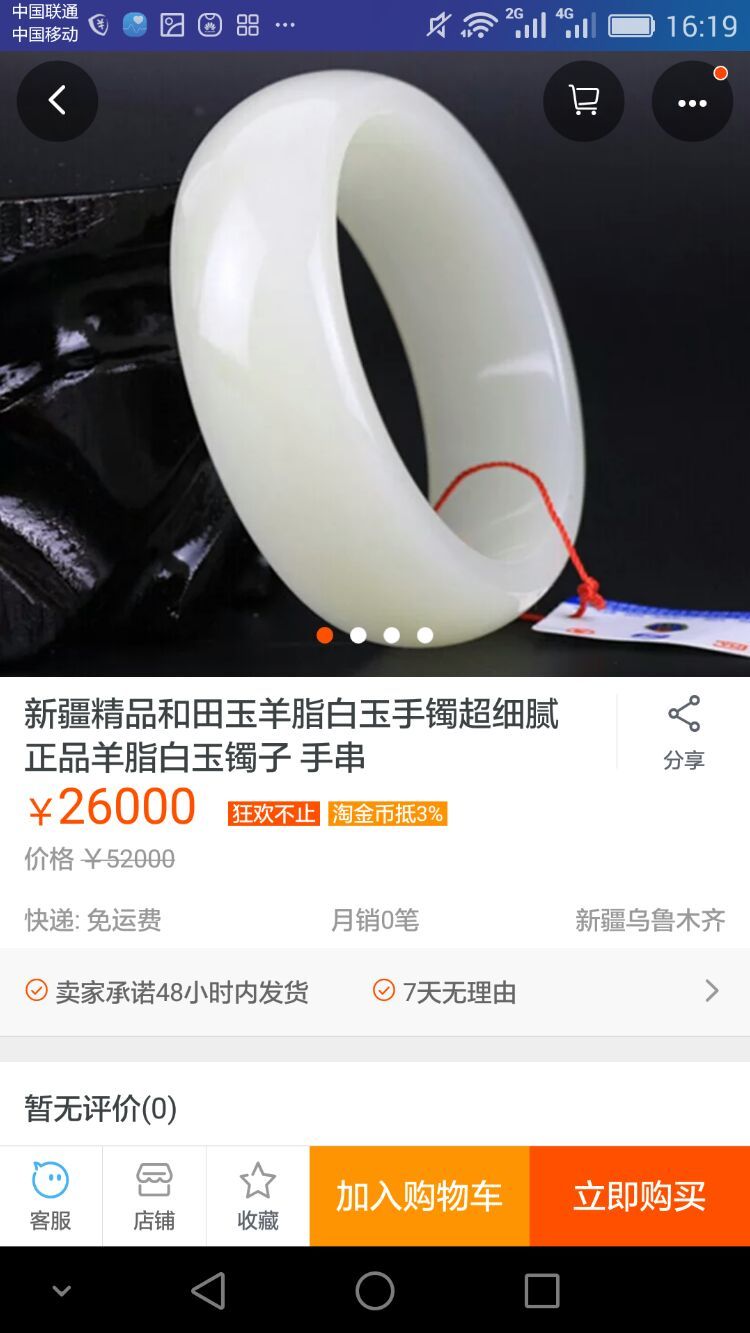
Task: Open the 客服 customer service icon
Action: (x=50, y=1195)
